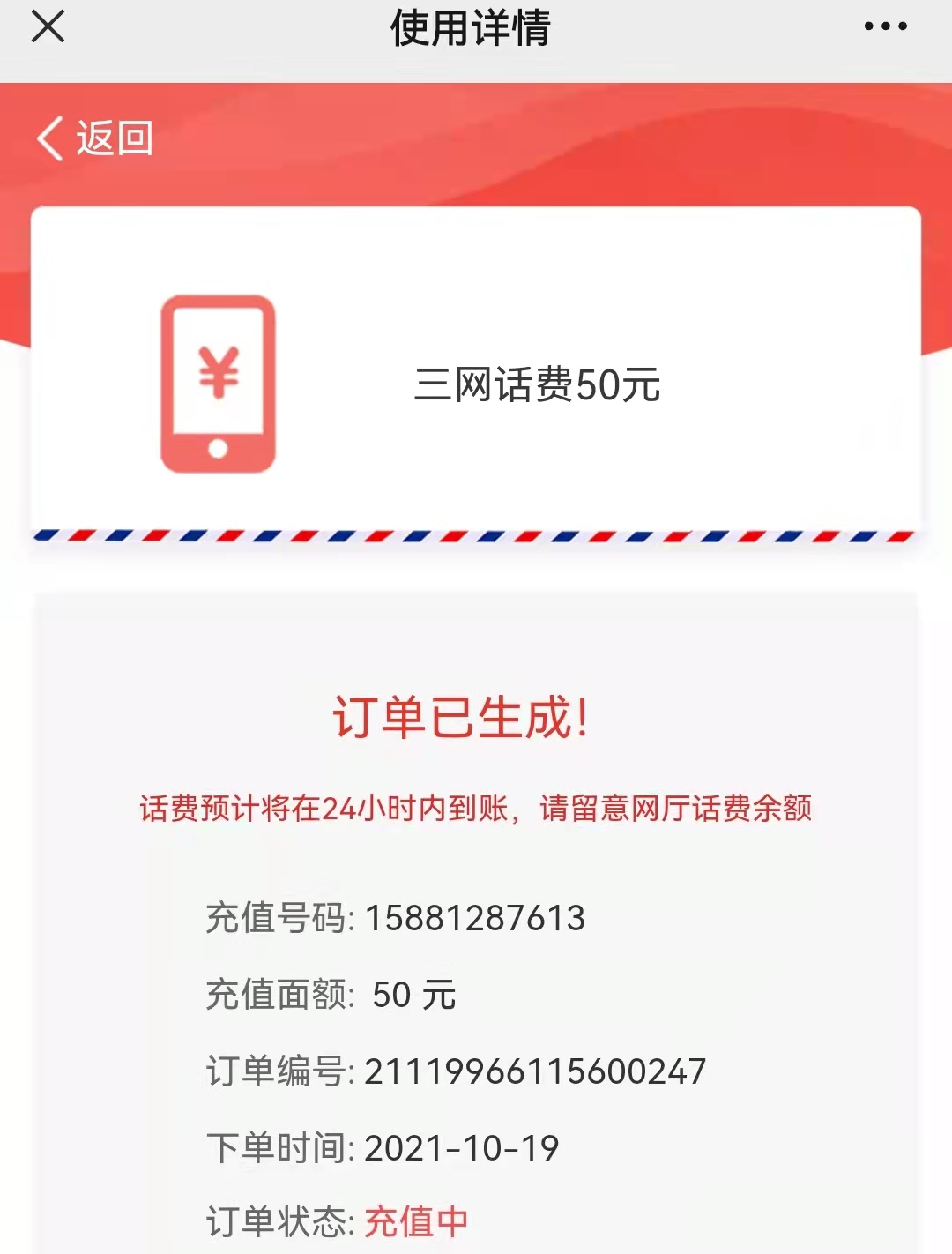Open the three-dot overflow menu
The width and height of the screenshot is (952, 1254).
coord(885,26)
